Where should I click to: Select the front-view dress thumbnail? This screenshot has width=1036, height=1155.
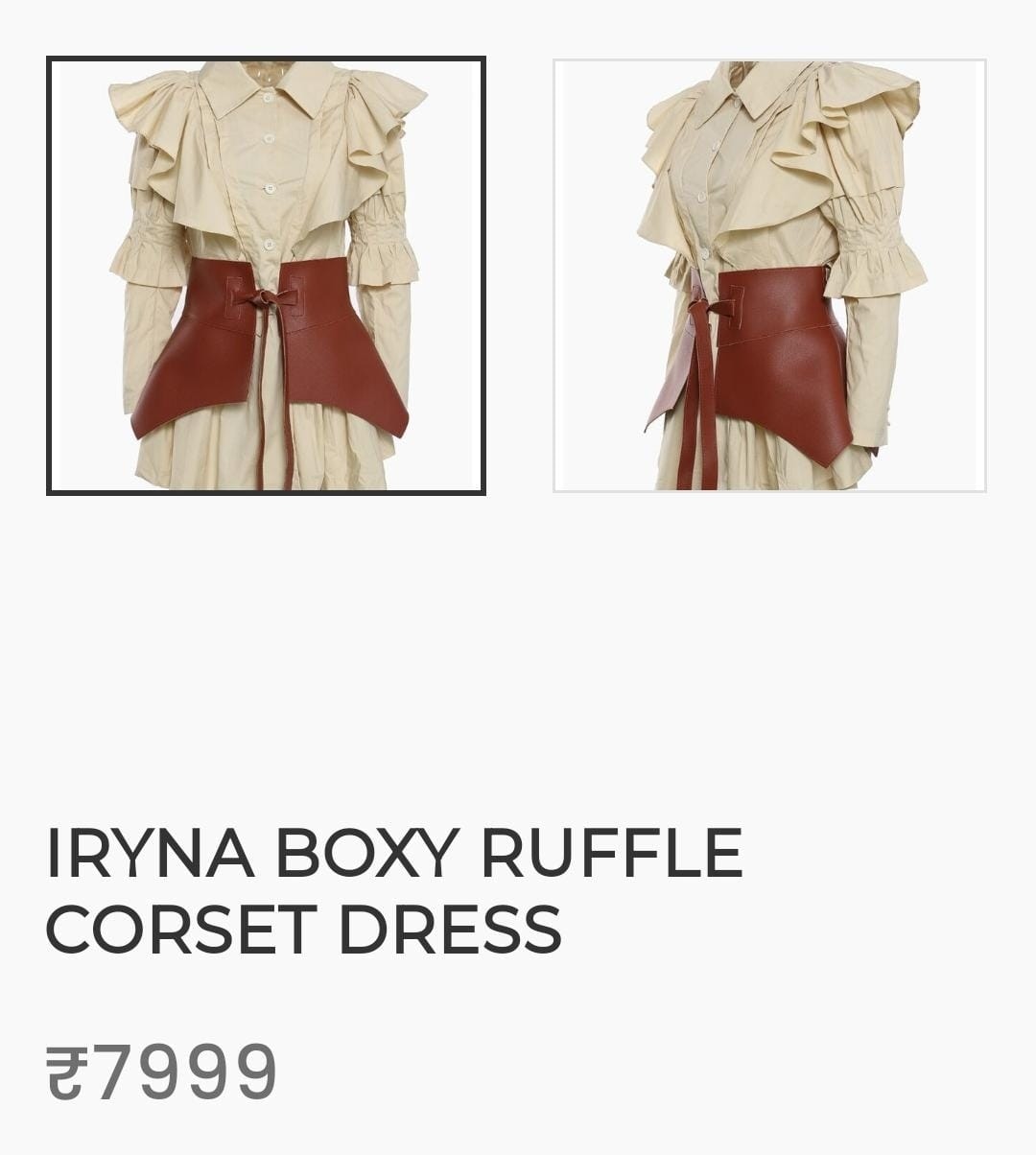pyautogui.click(x=266, y=276)
